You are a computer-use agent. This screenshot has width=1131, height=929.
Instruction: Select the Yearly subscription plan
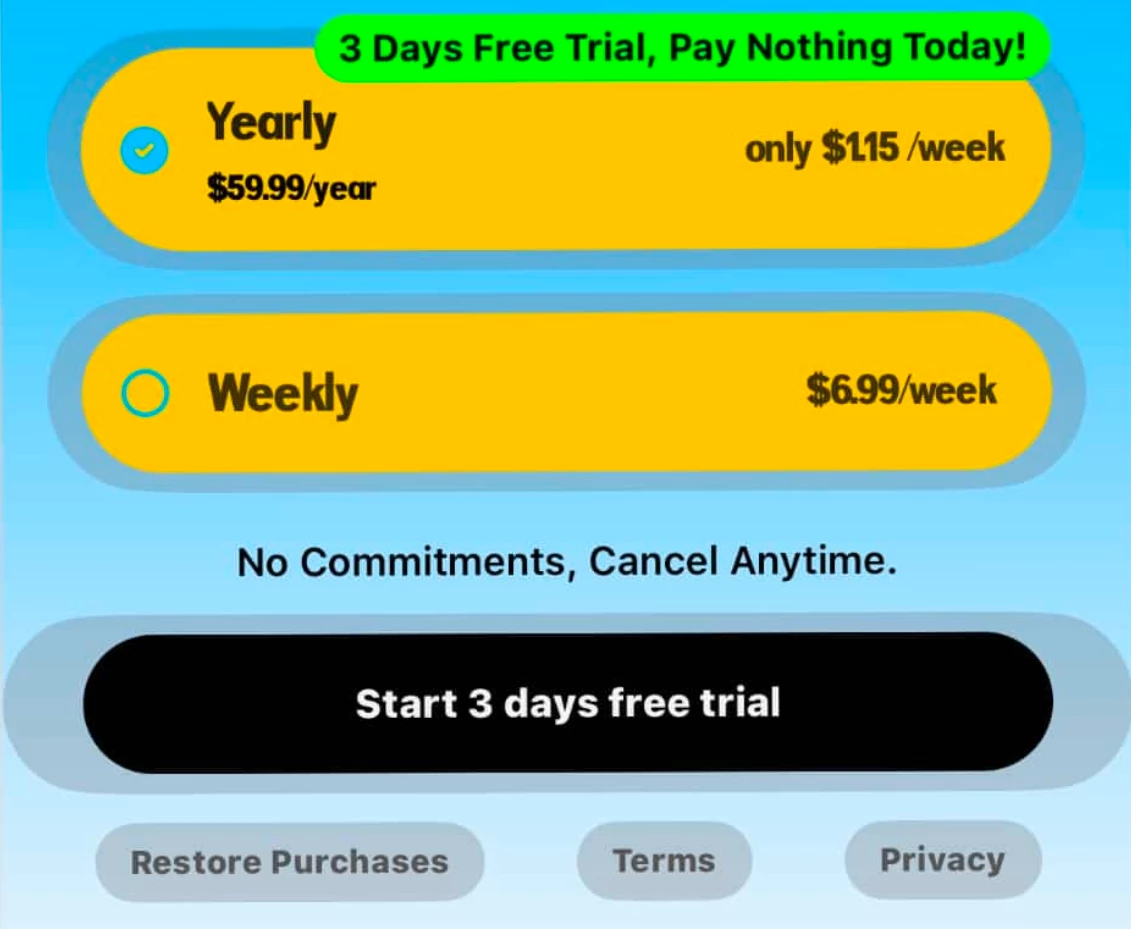(x=565, y=150)
